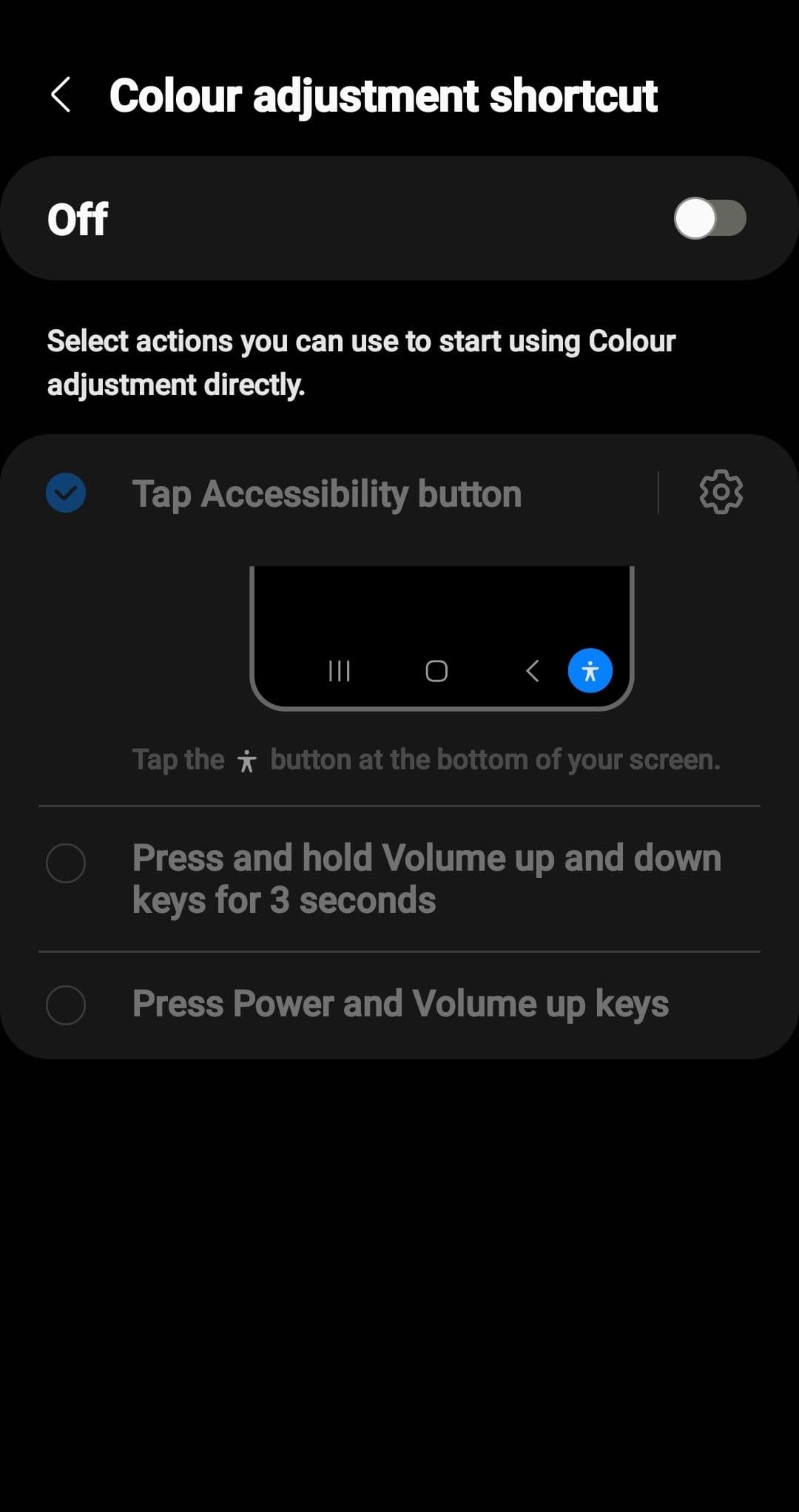Go back from Colour adjustment shortcut

pyautogui.click(x=61, y=95)
